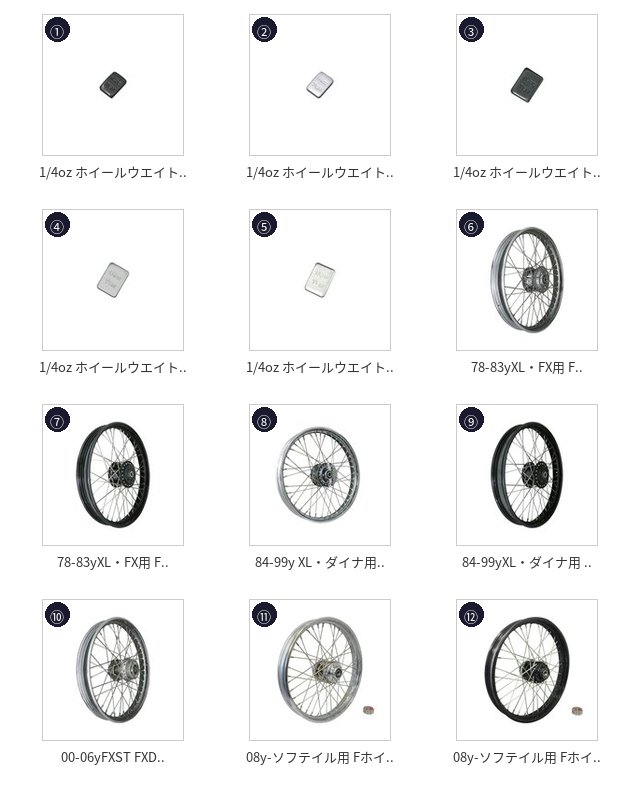View item number 3 wheel weight
This screenshot has width=641, height=800.
527,85
